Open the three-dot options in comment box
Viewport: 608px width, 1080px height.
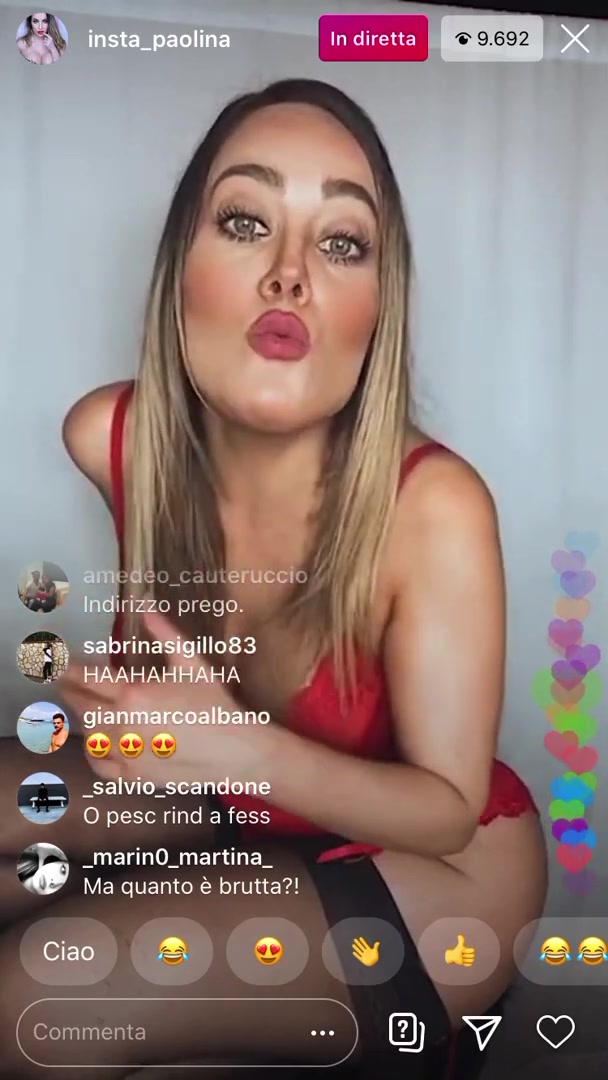pos(322,1032)
